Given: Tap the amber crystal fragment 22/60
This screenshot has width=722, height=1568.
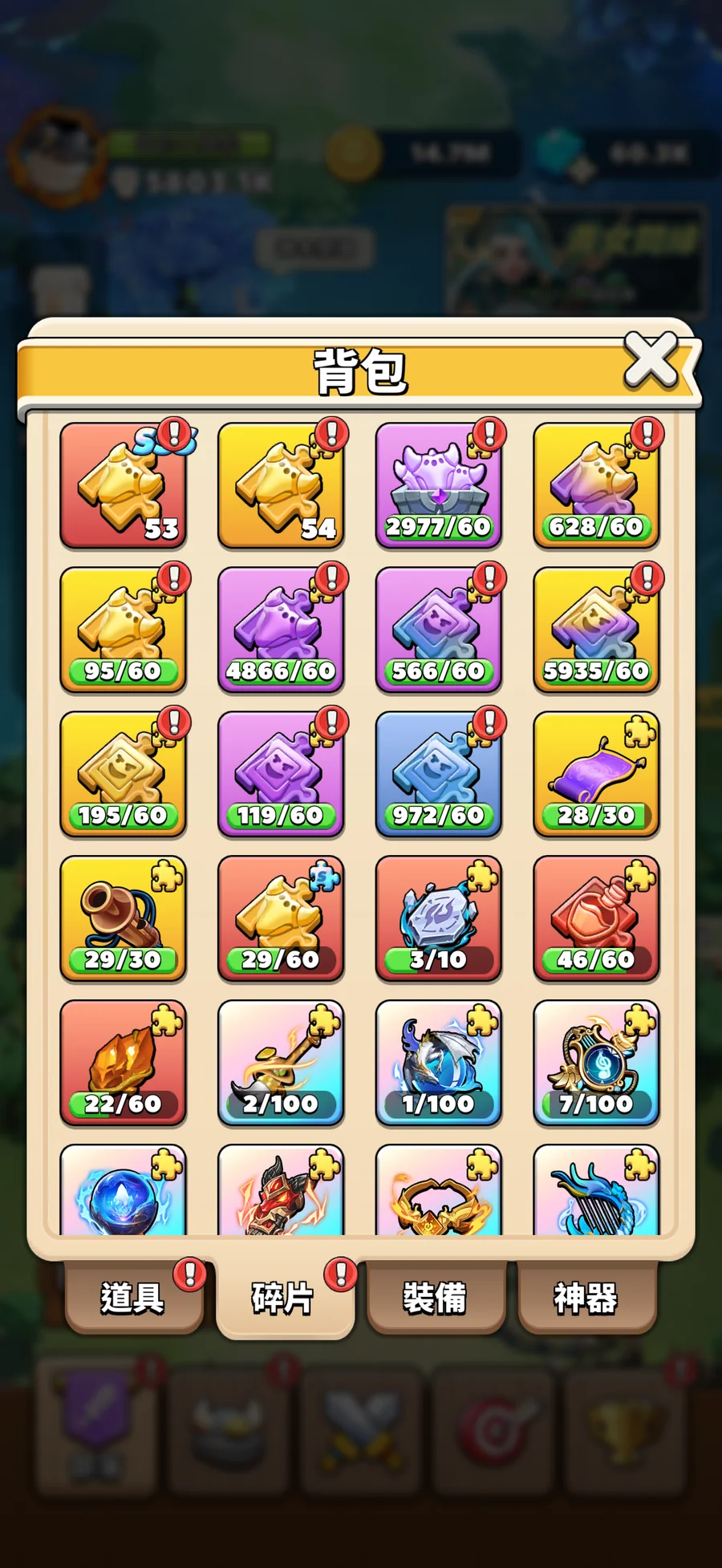Looking at the screenshot, I should (124, 1064).
